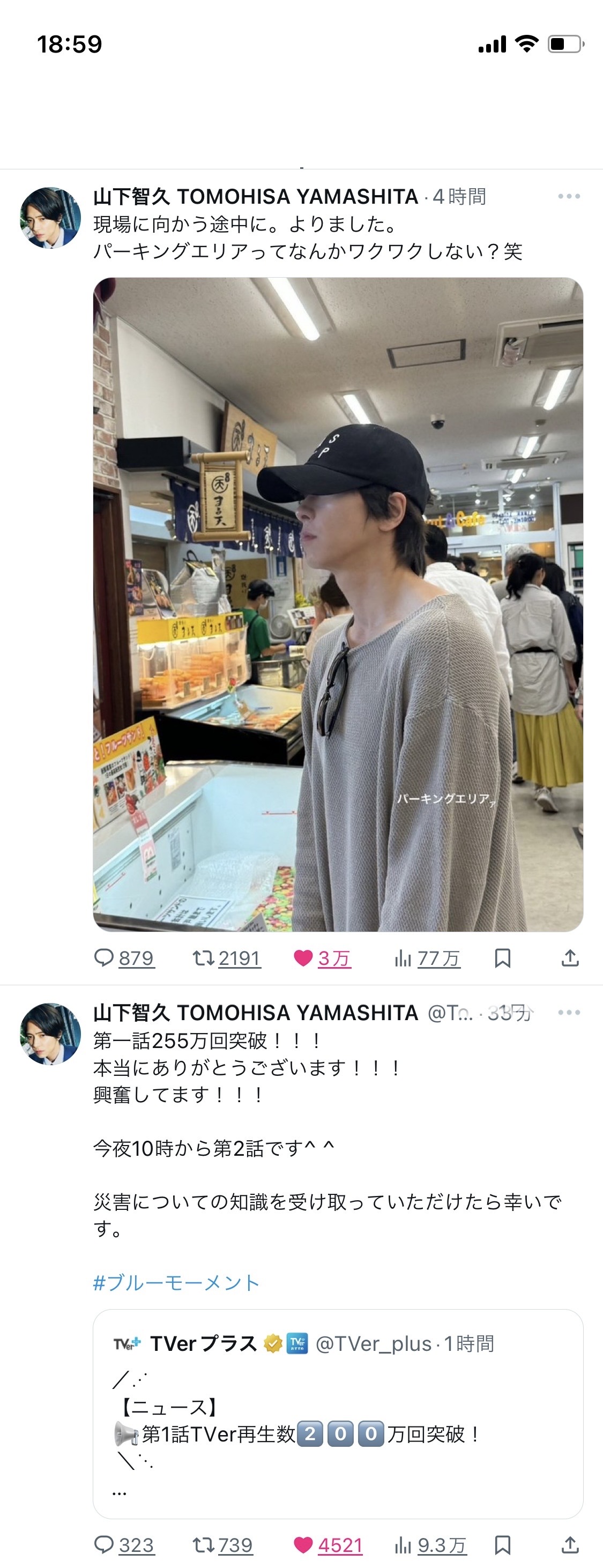Bookmark the parking area post
The width and height of the screenshot is (603, 1568).
502,958
